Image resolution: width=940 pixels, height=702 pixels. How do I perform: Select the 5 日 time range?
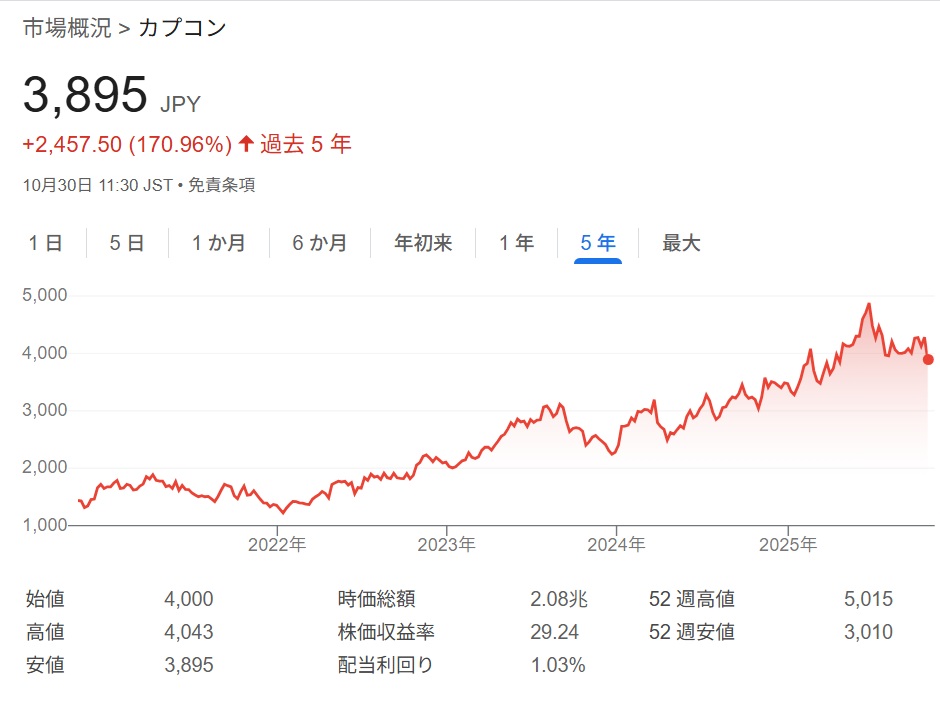[127, 243]
